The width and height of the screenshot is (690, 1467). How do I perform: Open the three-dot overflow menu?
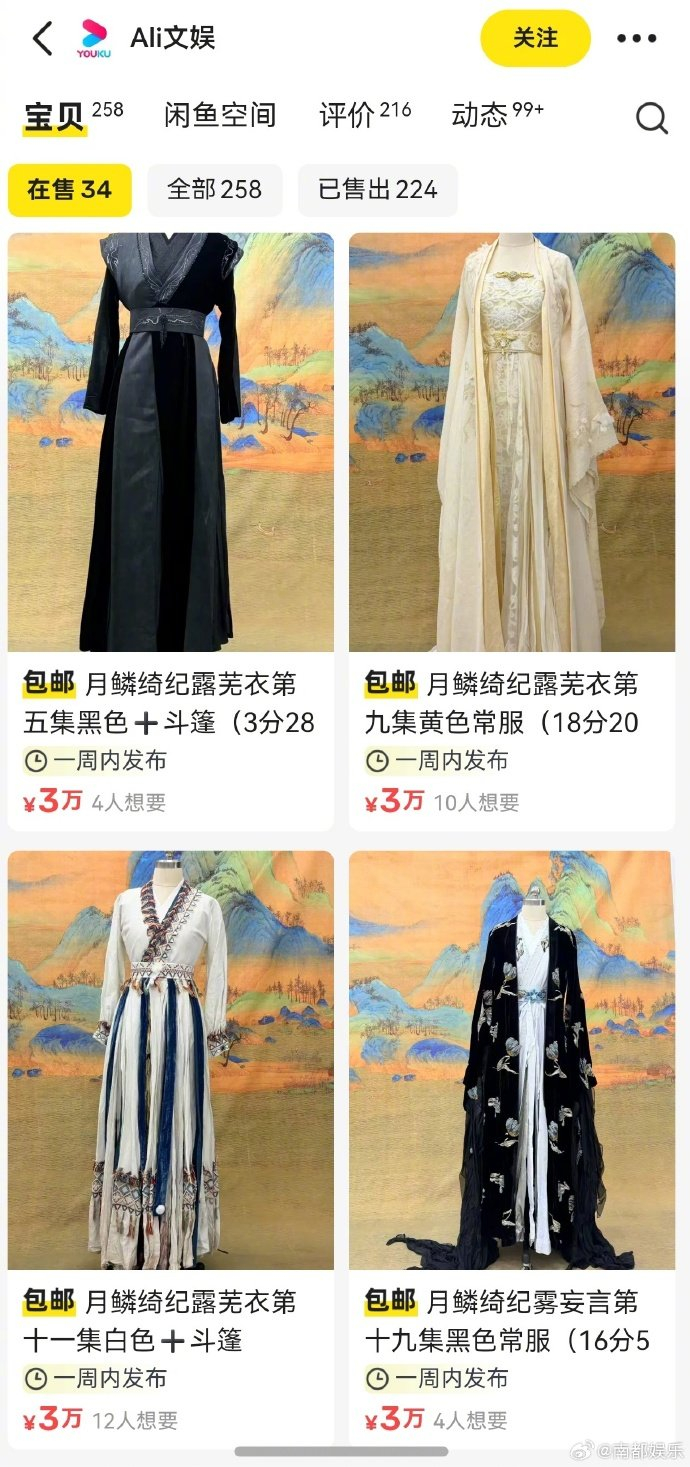(636, 39)
